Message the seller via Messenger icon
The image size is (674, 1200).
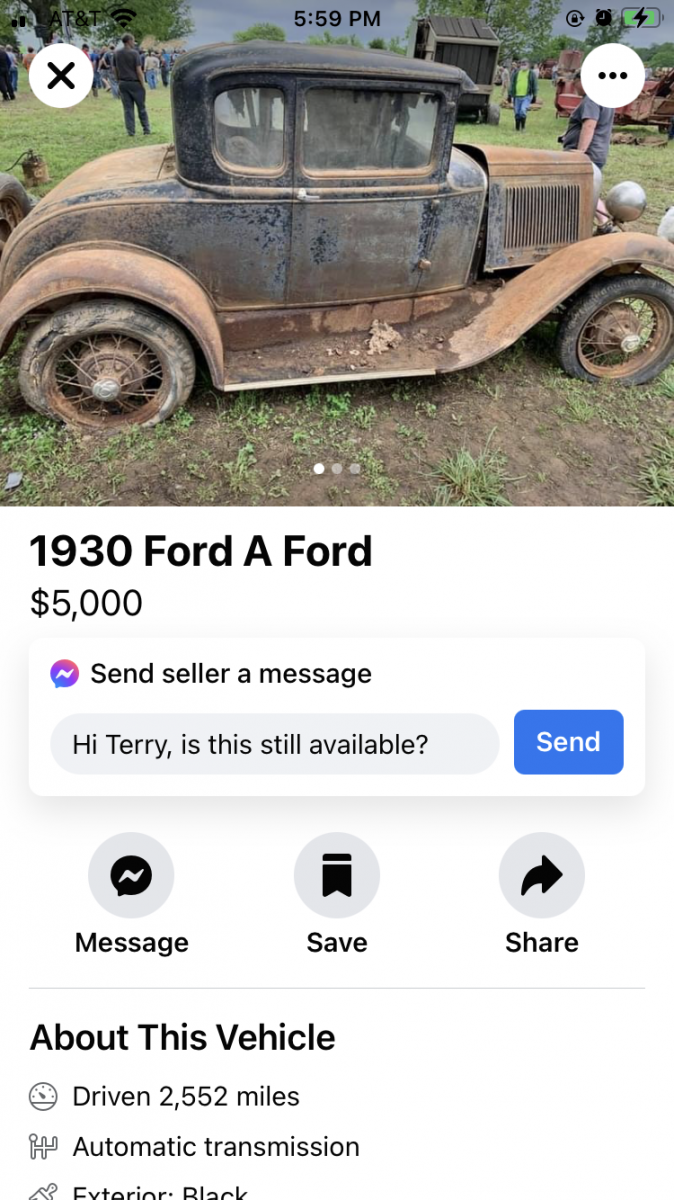point(131,876)
